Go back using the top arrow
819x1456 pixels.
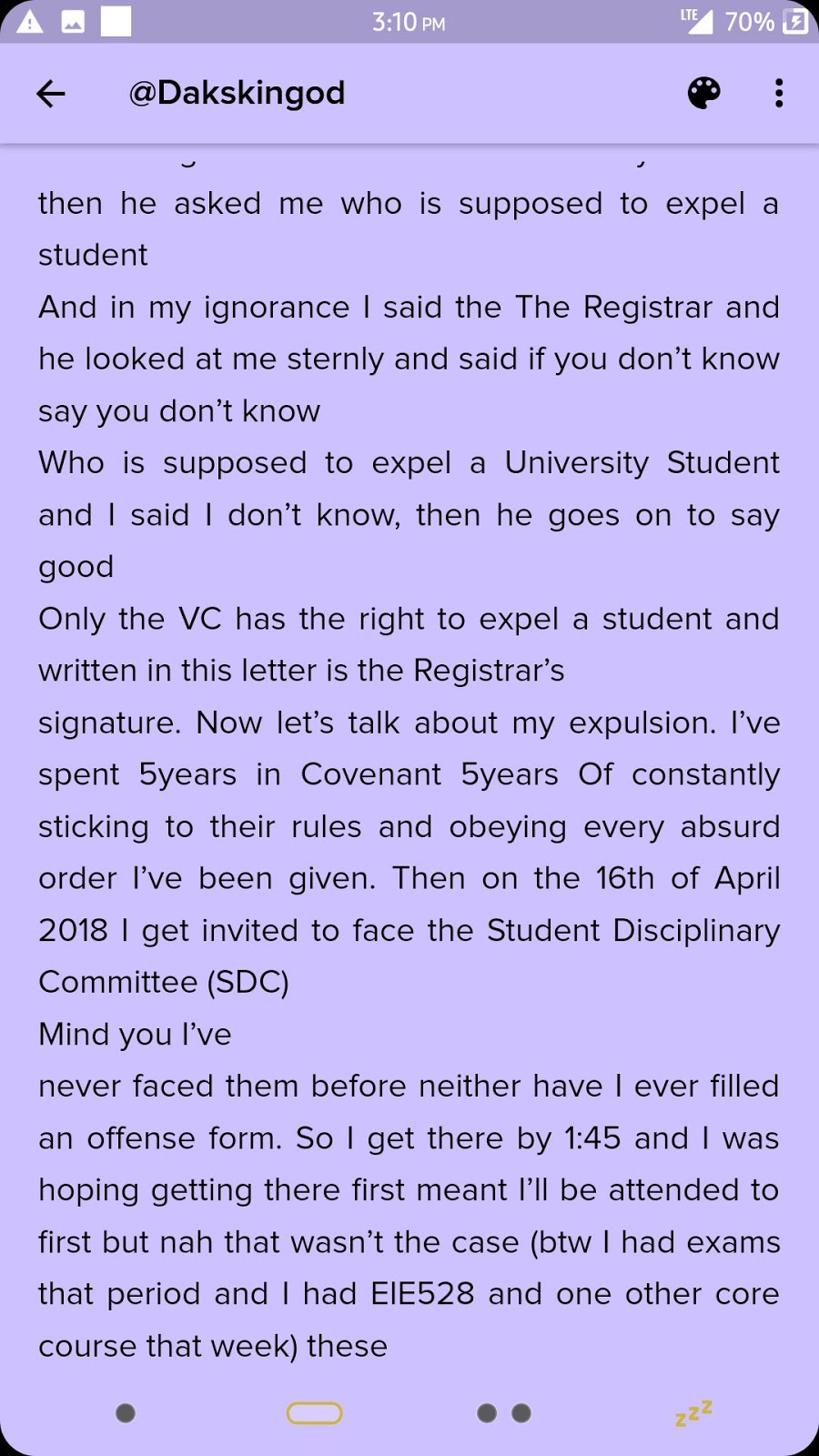[x=51, y=93]
